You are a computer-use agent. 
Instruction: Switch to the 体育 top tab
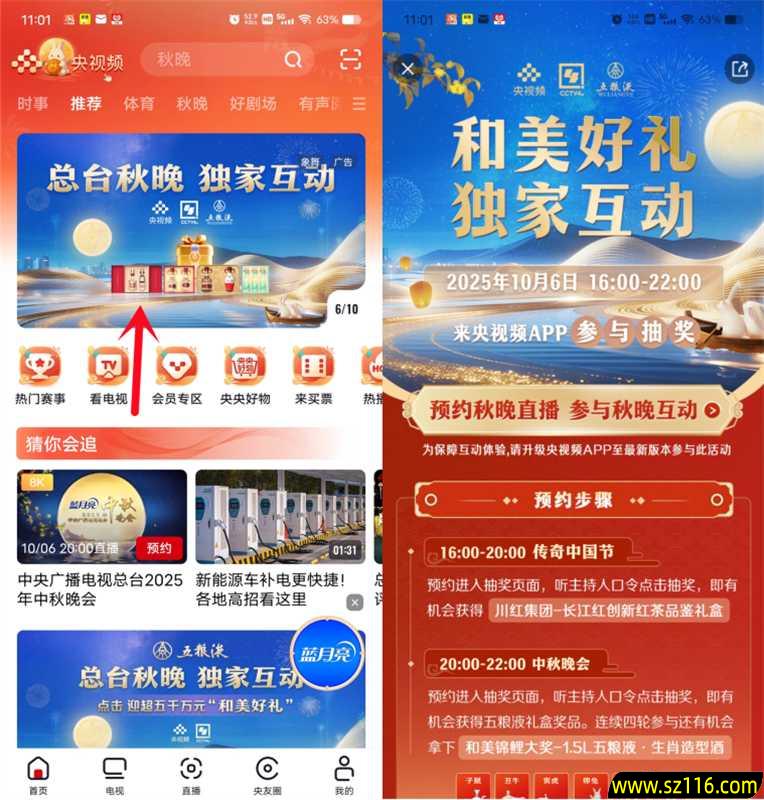tap(139, 103)
